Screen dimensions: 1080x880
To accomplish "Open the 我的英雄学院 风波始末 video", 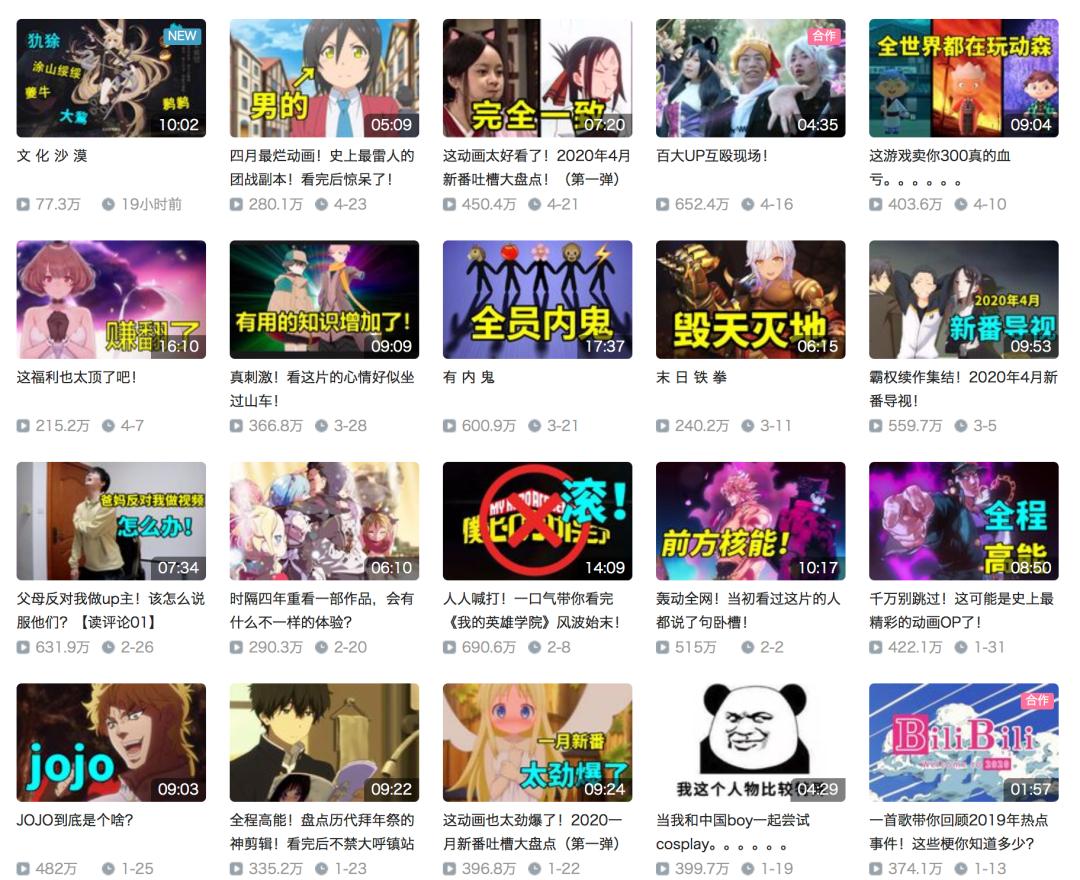I will point(537,521).
